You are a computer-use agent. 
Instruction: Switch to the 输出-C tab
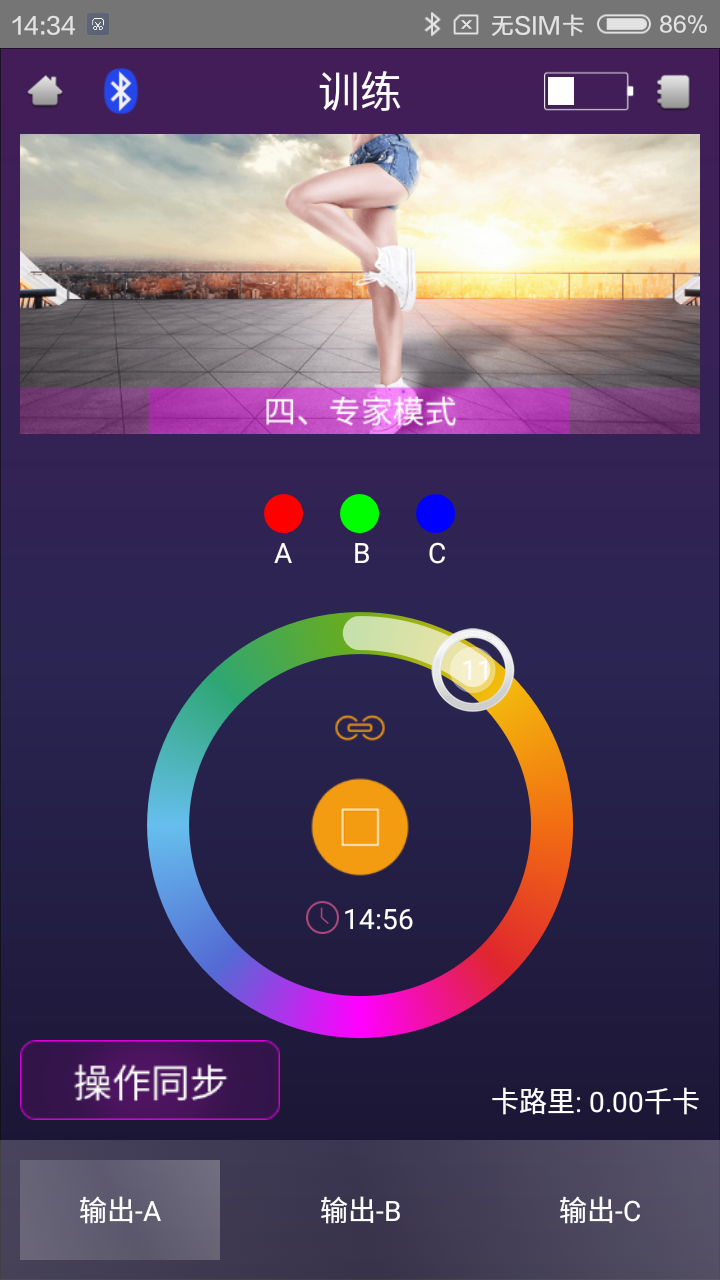[x=600, y=1211]
